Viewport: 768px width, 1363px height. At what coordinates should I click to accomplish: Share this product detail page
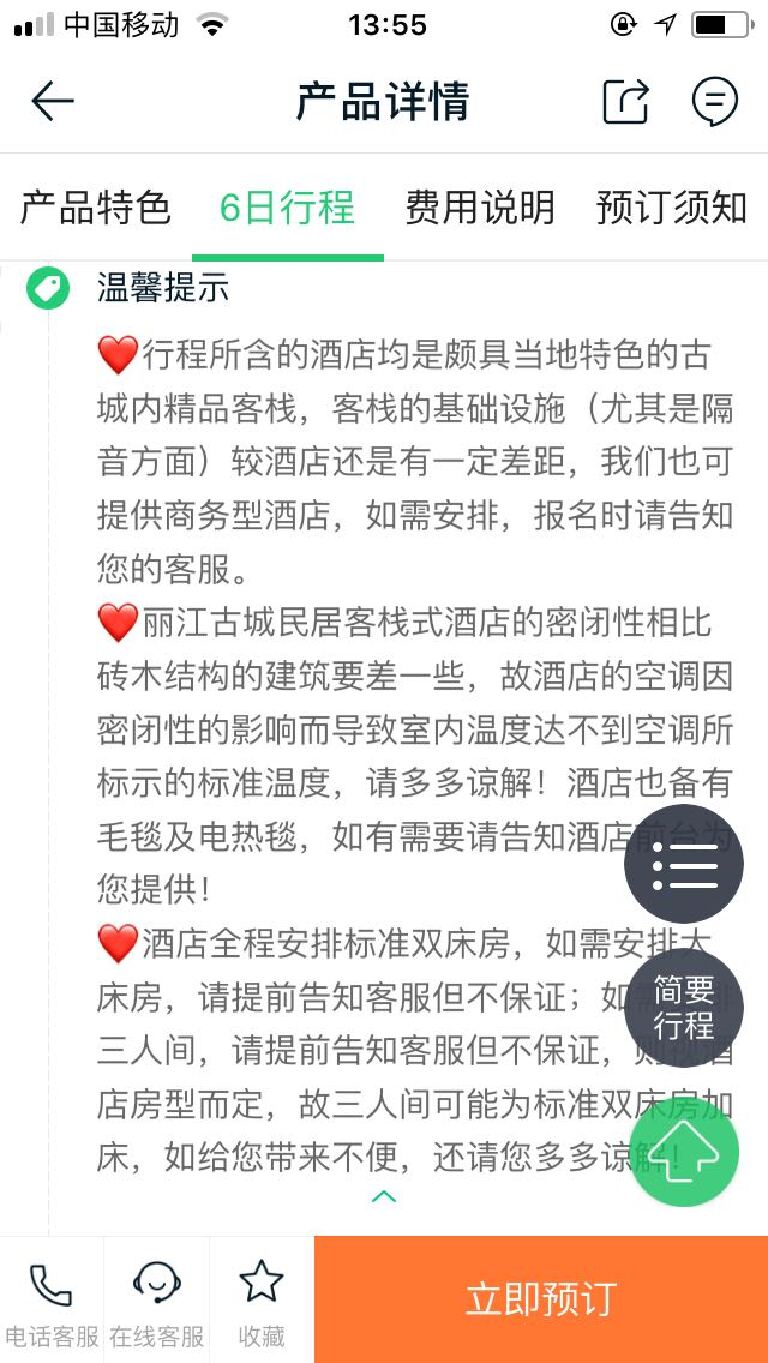(x=626, y=101)
